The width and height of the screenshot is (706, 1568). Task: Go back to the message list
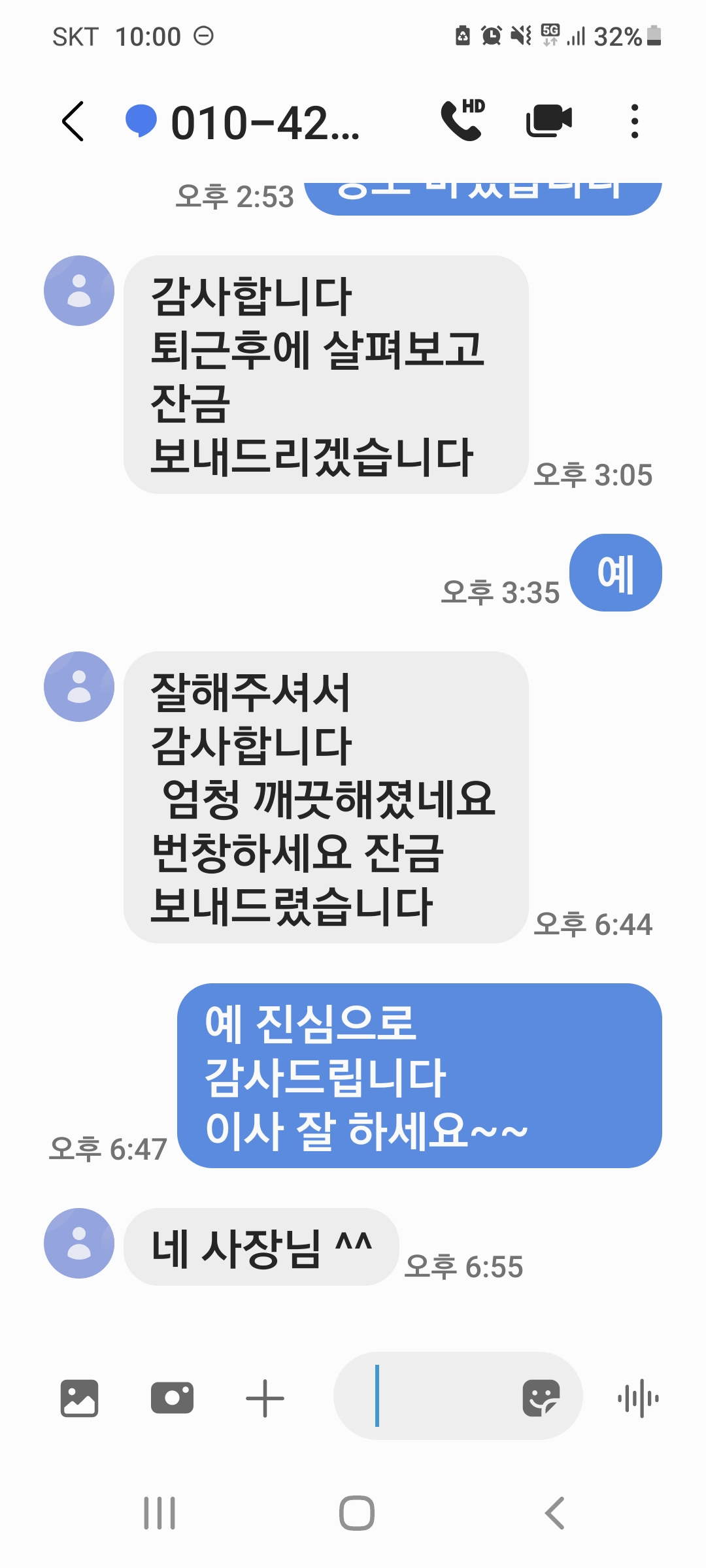73,122
